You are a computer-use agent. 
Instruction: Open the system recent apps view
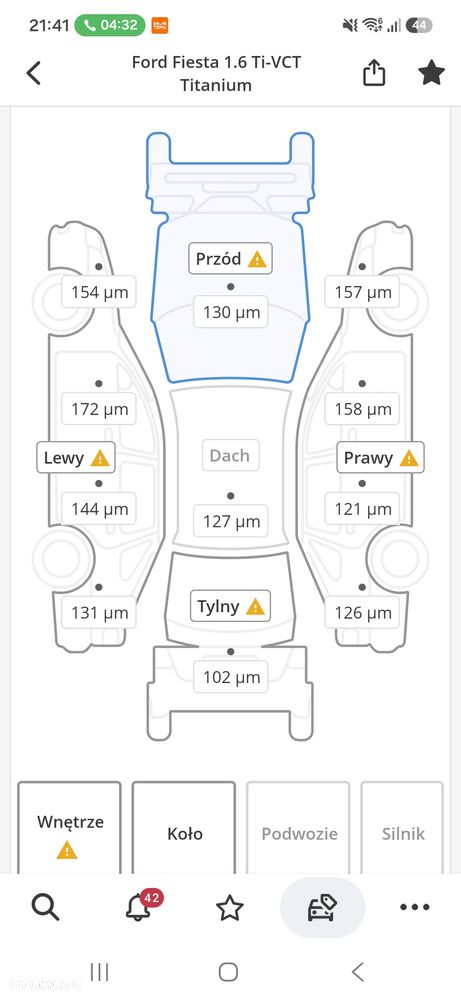[99, 972]
